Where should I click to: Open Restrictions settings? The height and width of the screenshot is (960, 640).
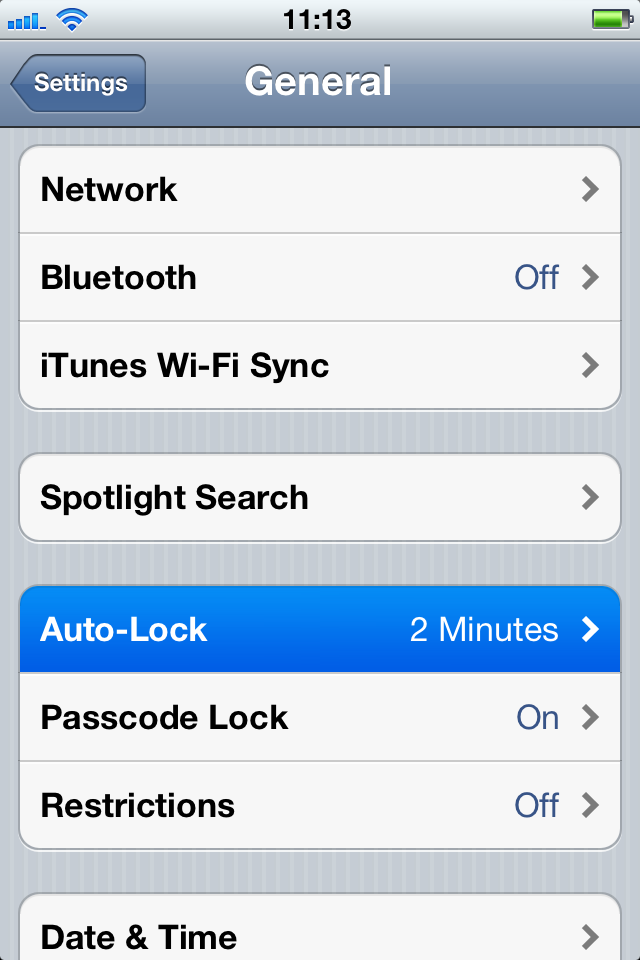coord(320,806)
